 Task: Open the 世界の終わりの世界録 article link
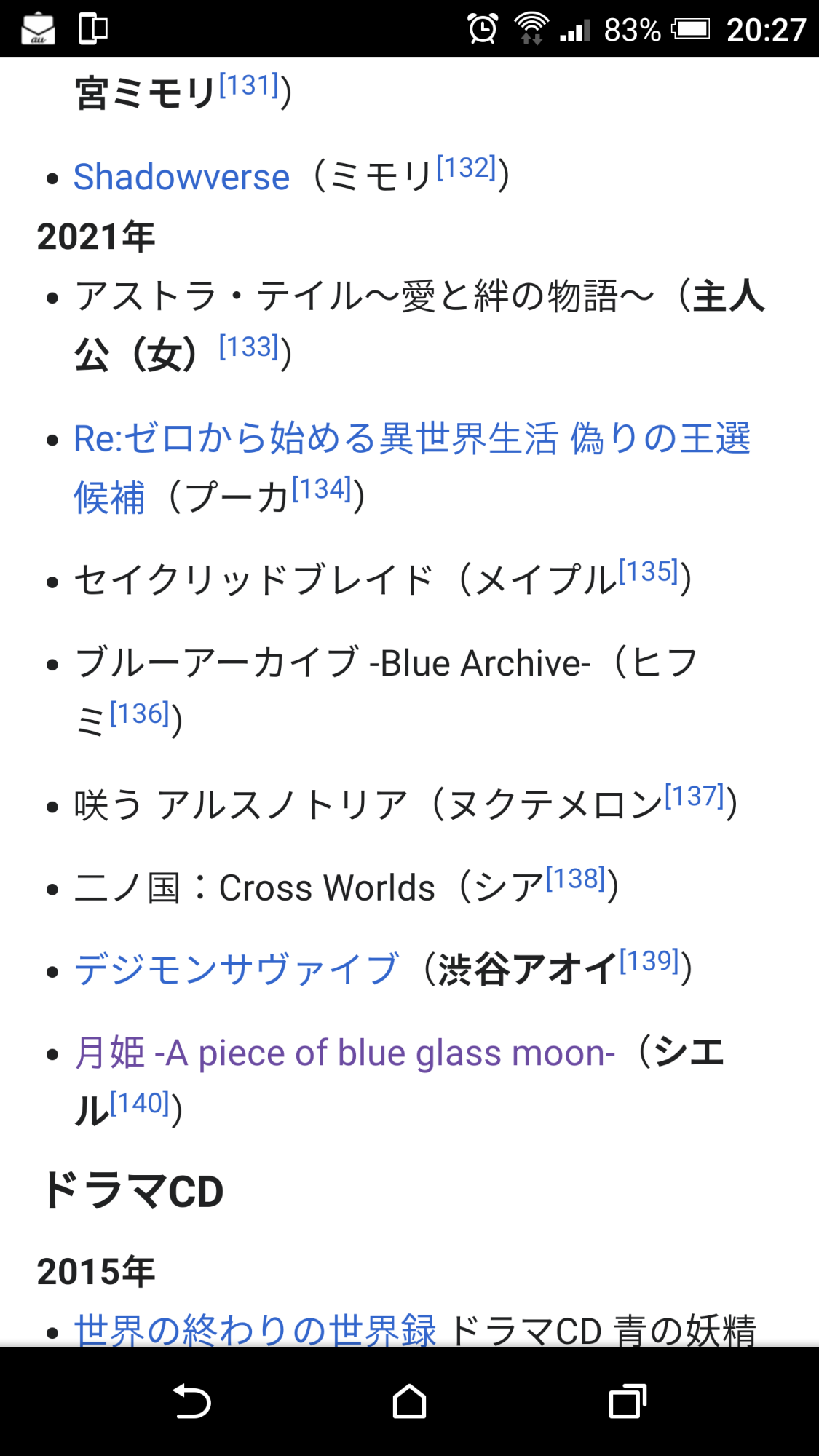255,1329
